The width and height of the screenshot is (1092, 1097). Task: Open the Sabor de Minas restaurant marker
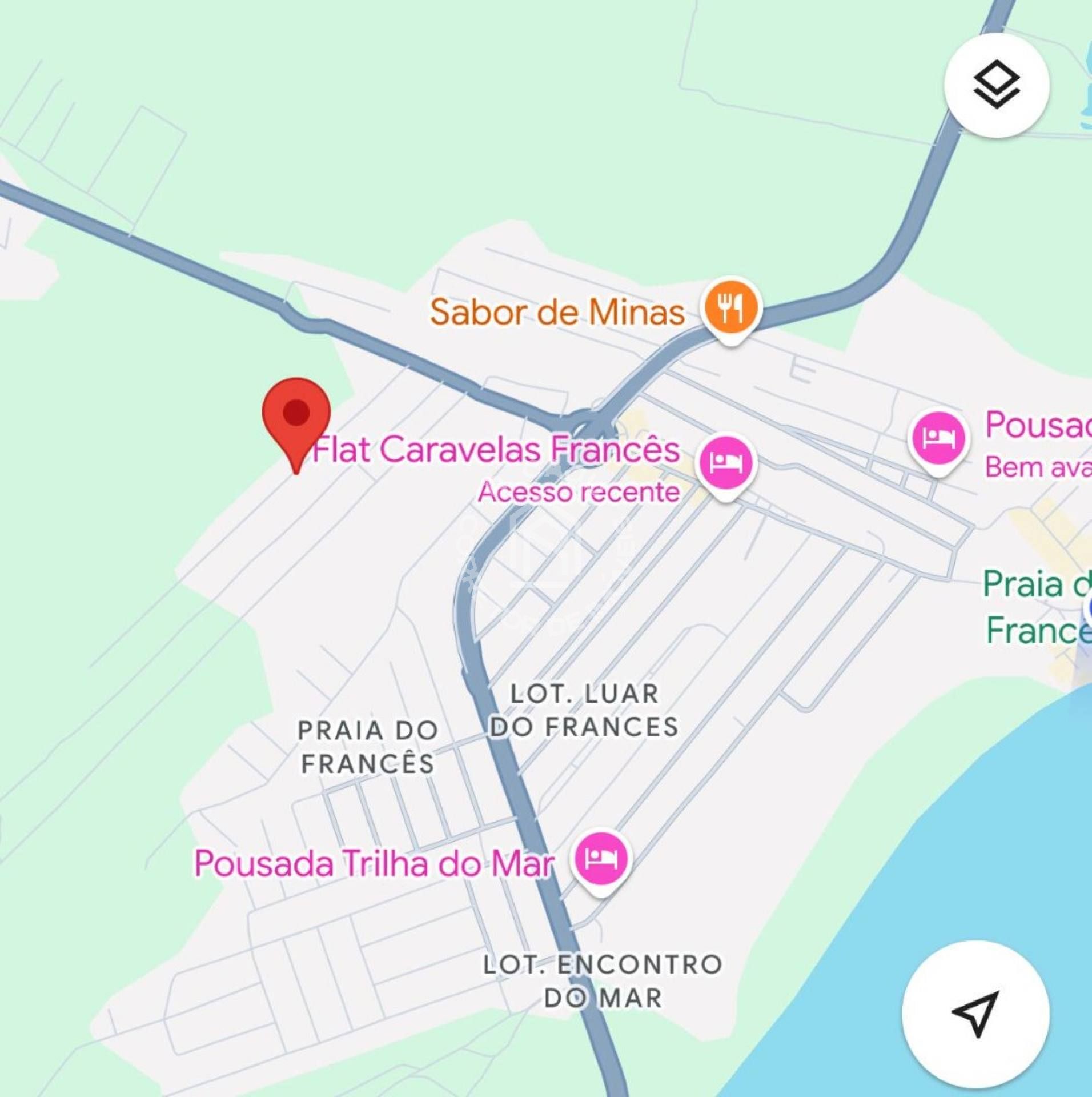point(730,310)
